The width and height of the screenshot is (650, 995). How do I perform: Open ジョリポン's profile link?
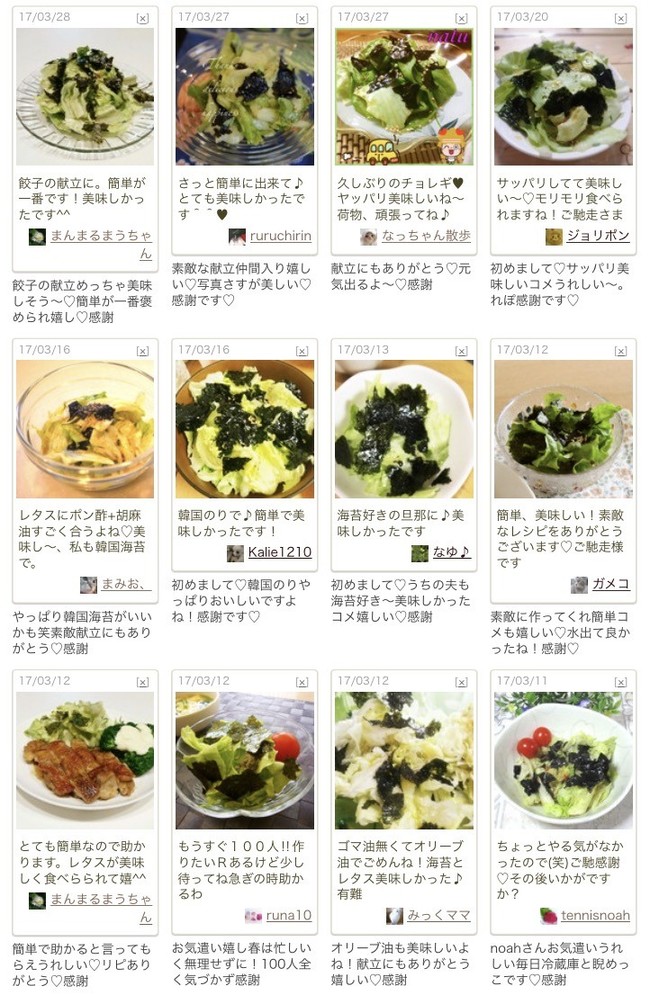tap(598, 236)
